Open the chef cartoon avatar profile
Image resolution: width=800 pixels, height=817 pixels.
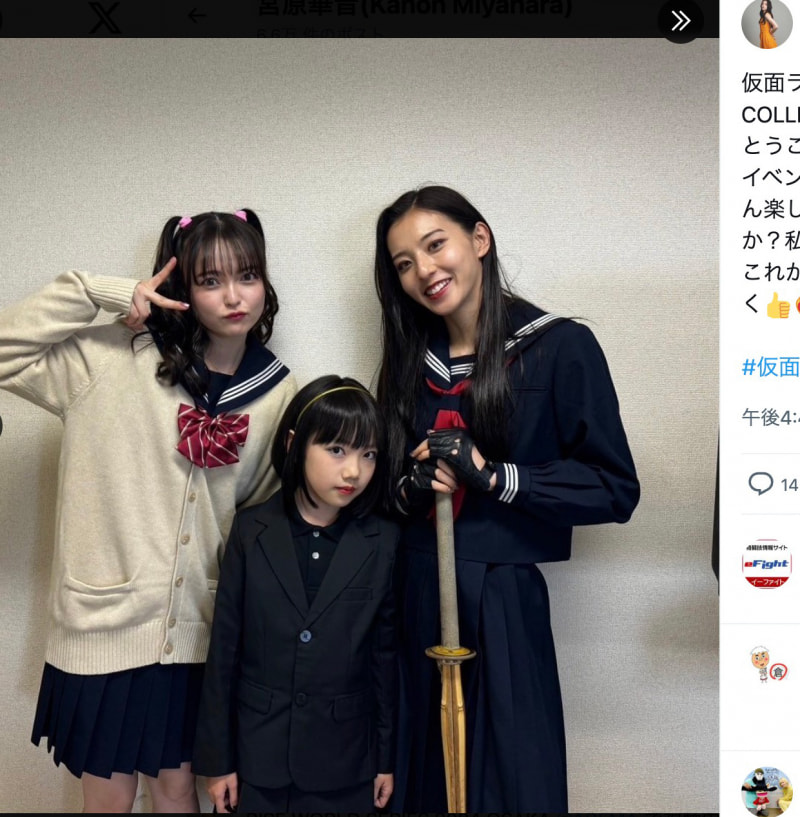[x=767, y=664]
